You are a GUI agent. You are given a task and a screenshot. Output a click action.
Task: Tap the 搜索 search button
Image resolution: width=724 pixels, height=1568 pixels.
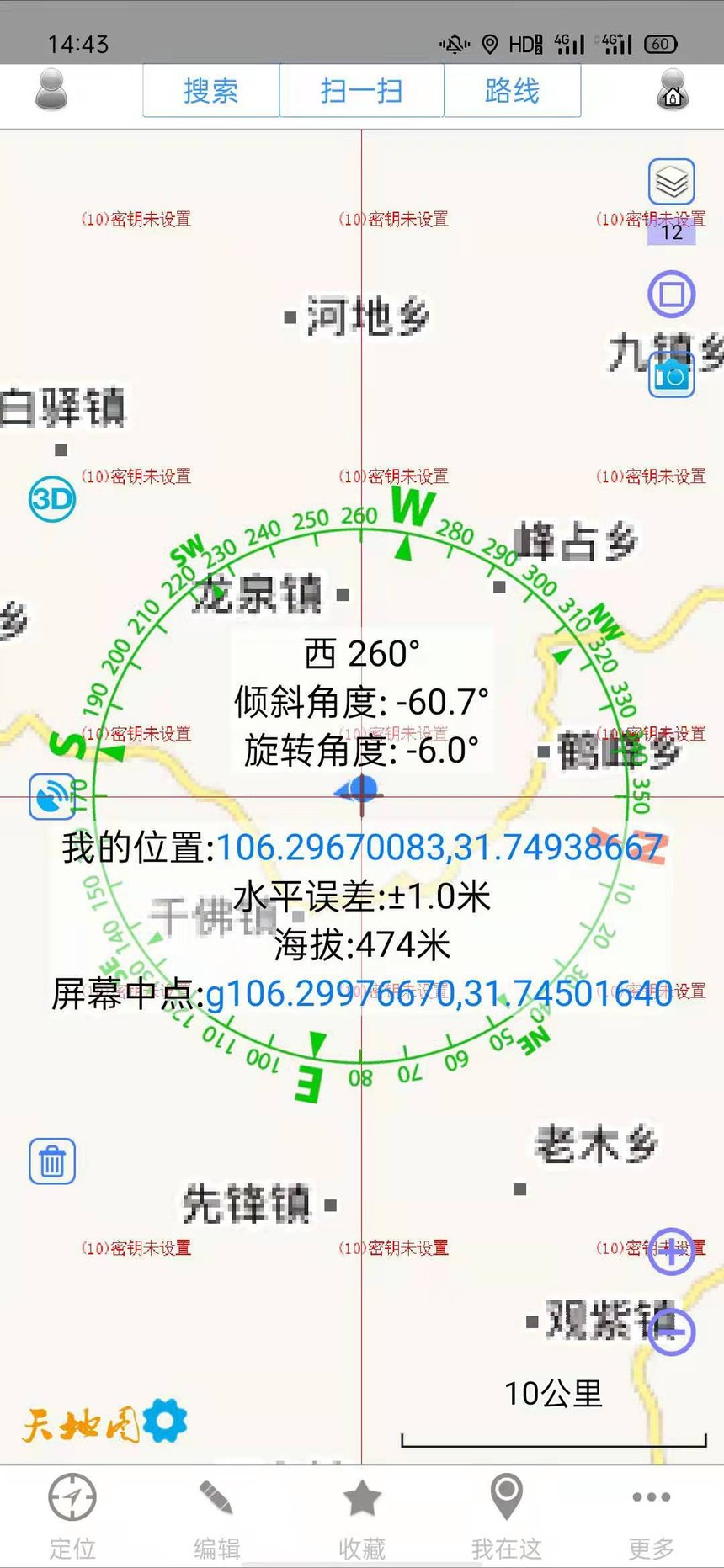click(211, 91)
